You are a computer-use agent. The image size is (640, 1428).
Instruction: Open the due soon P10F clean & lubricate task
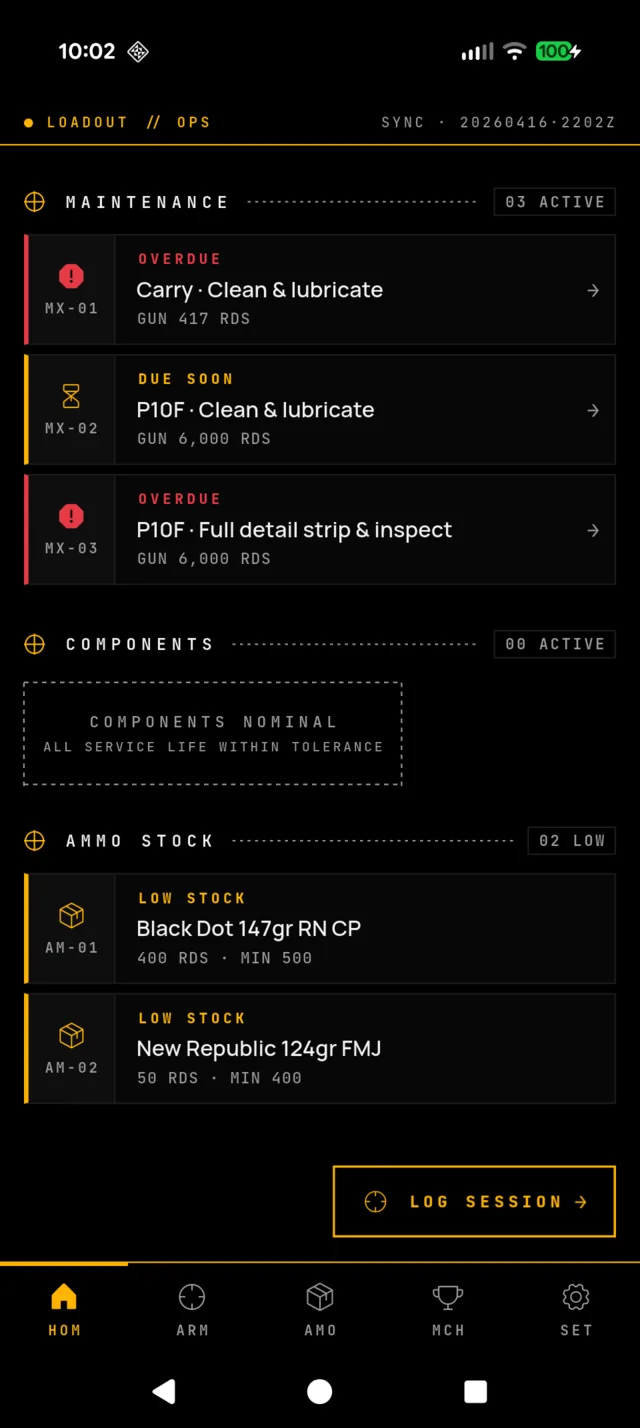click(x=320, y=410)
